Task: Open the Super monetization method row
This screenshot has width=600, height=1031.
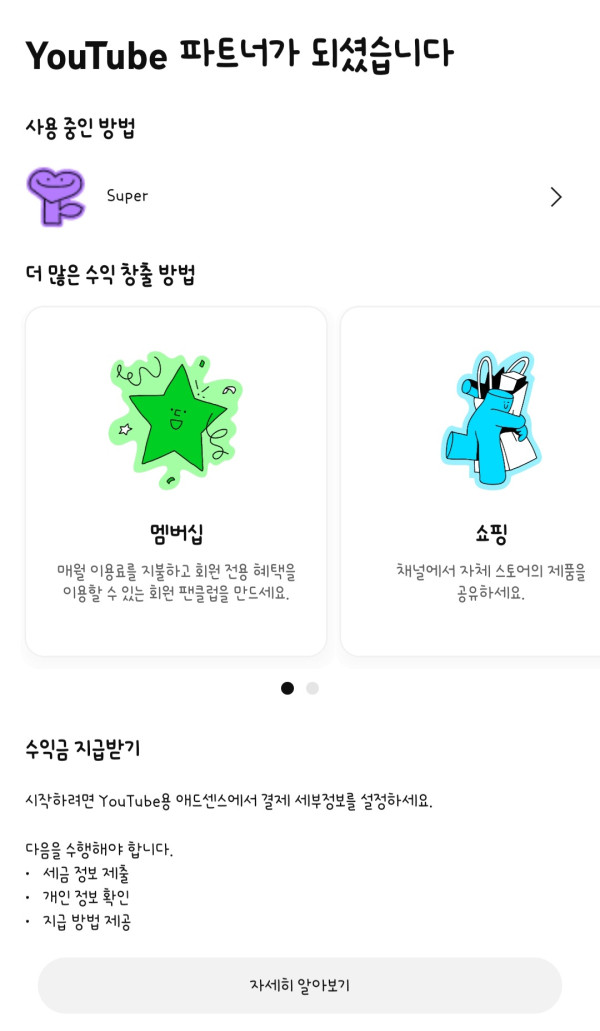Action: click(298, 196)
